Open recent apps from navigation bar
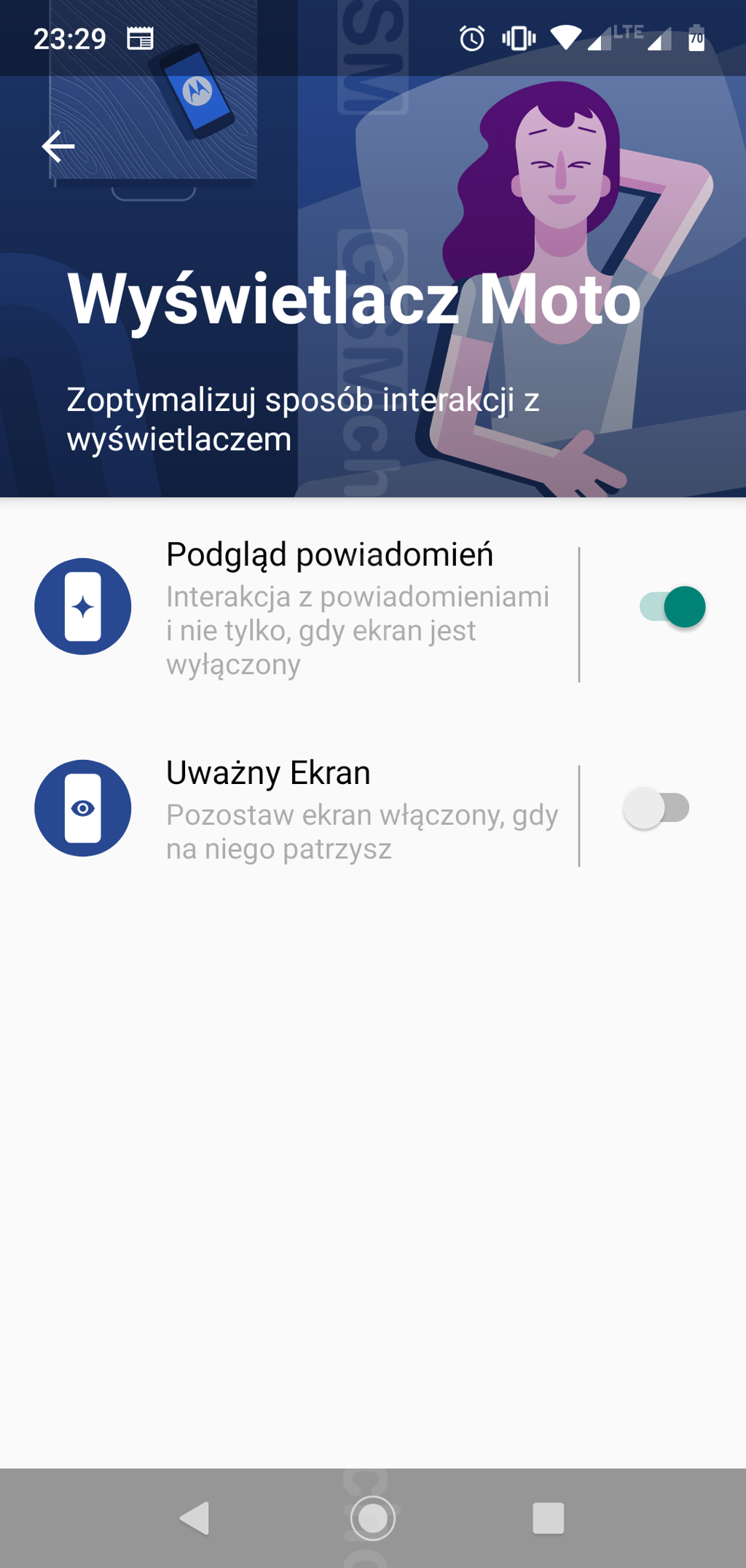Image resolution: width=746 pixels, height=1568 pixels. pyautogui.click(x=548, y=1518)
